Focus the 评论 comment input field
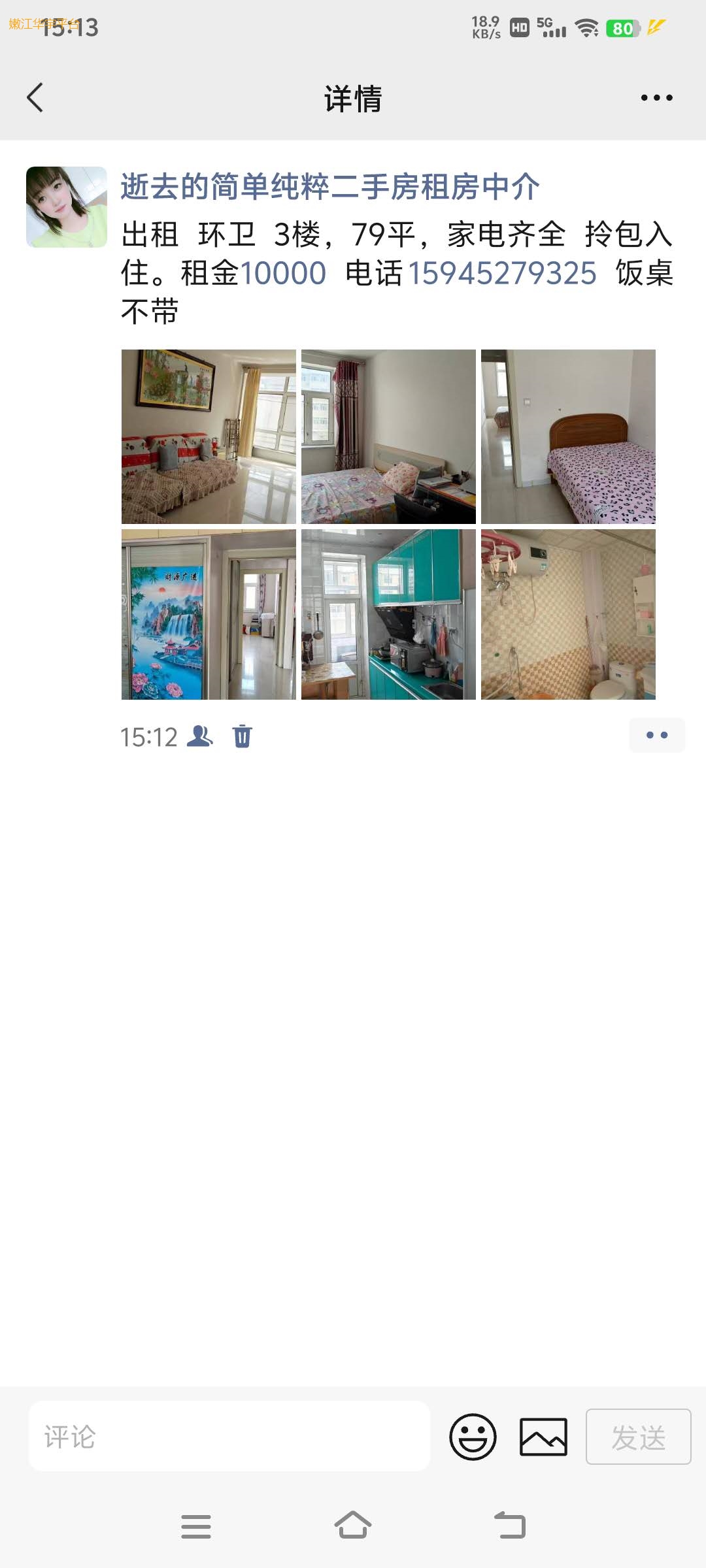 [229, 1436]
